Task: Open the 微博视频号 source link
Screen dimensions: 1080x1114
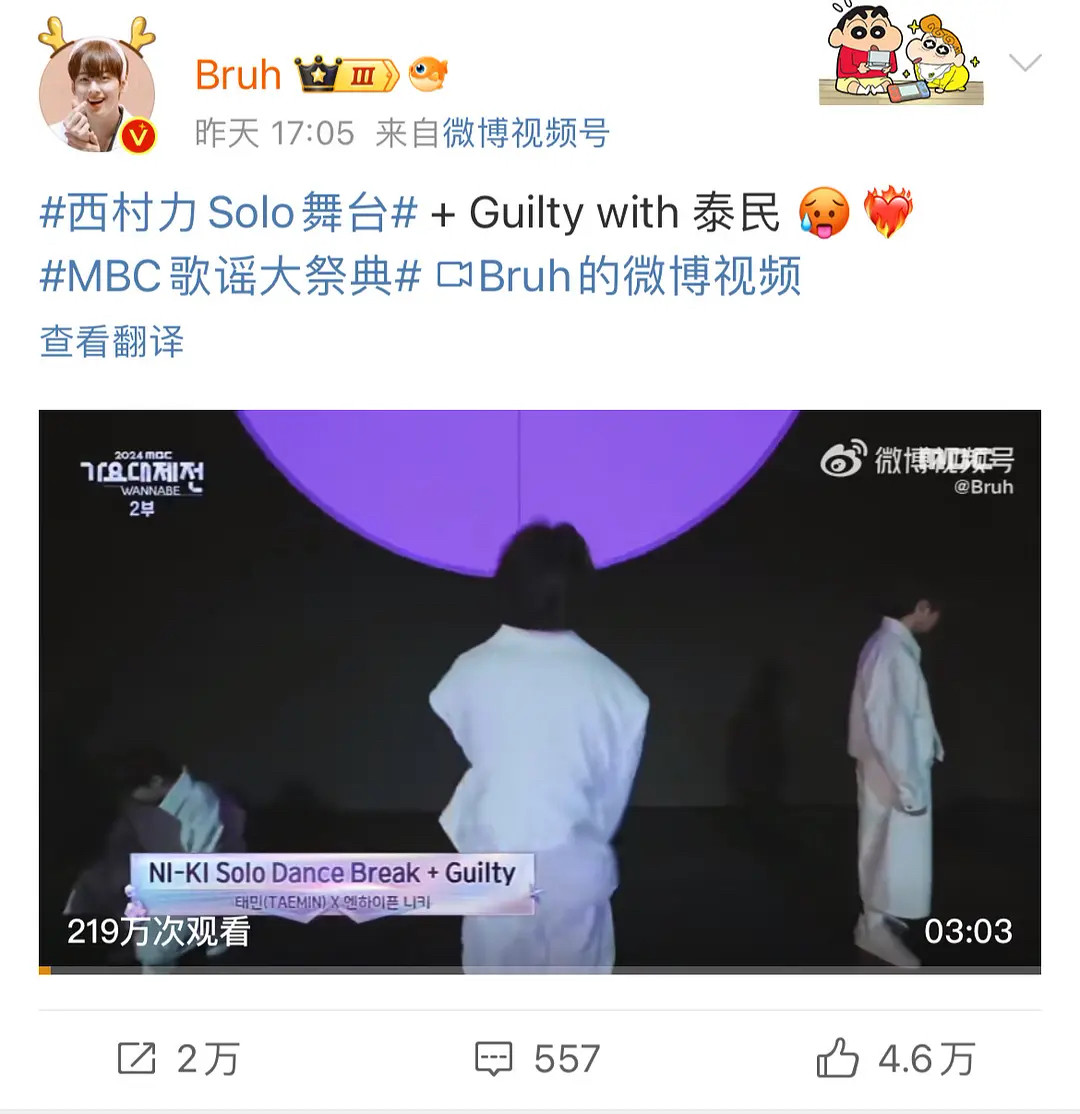Action: click(x=526, y=133)
